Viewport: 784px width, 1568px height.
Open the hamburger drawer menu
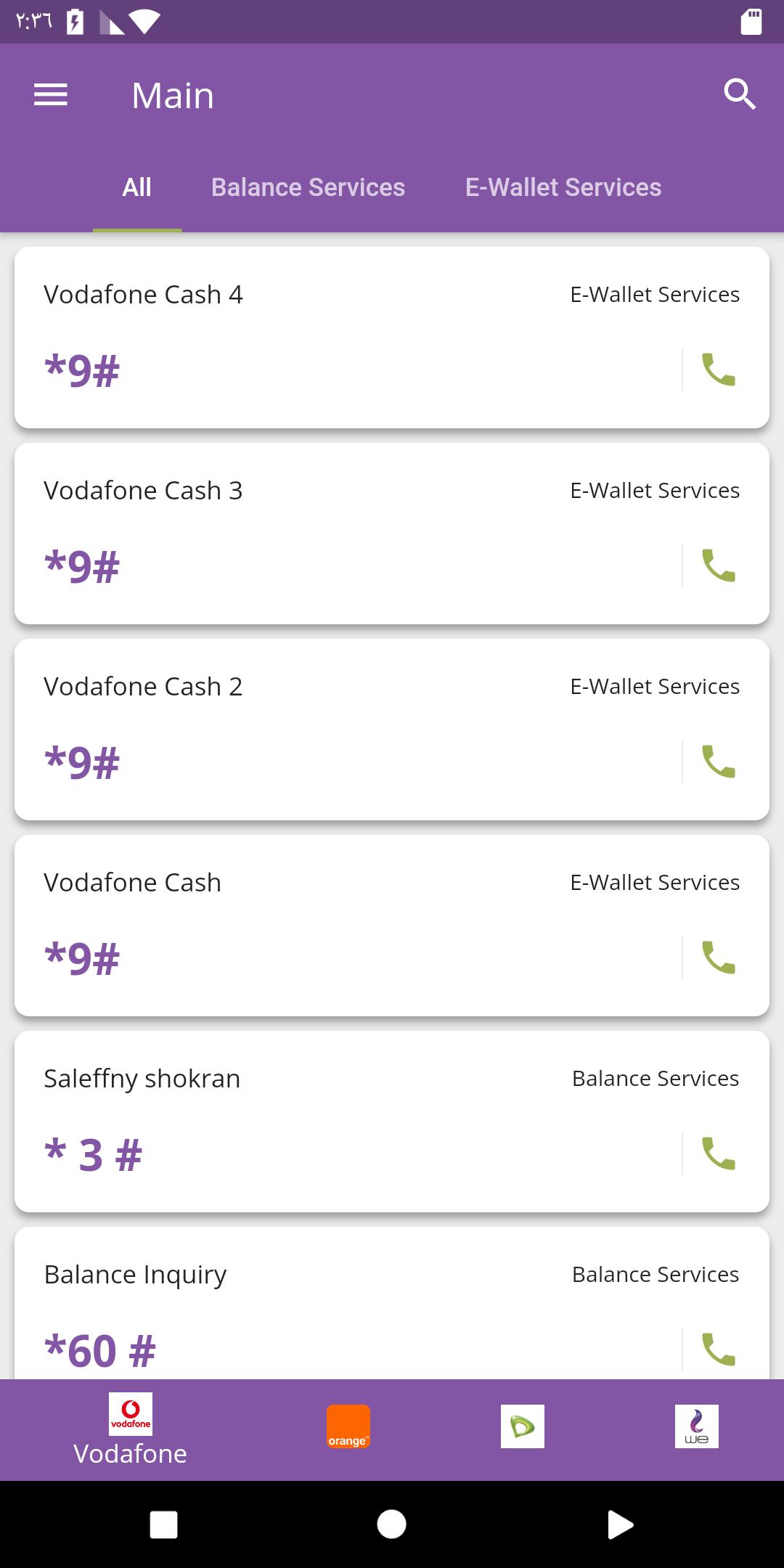[x=51, y=95]
